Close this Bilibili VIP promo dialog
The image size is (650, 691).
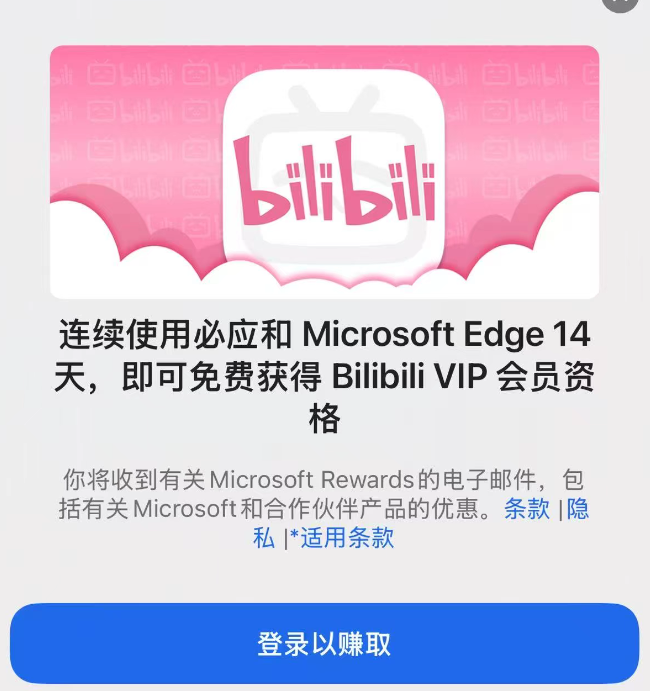point(619,3)
